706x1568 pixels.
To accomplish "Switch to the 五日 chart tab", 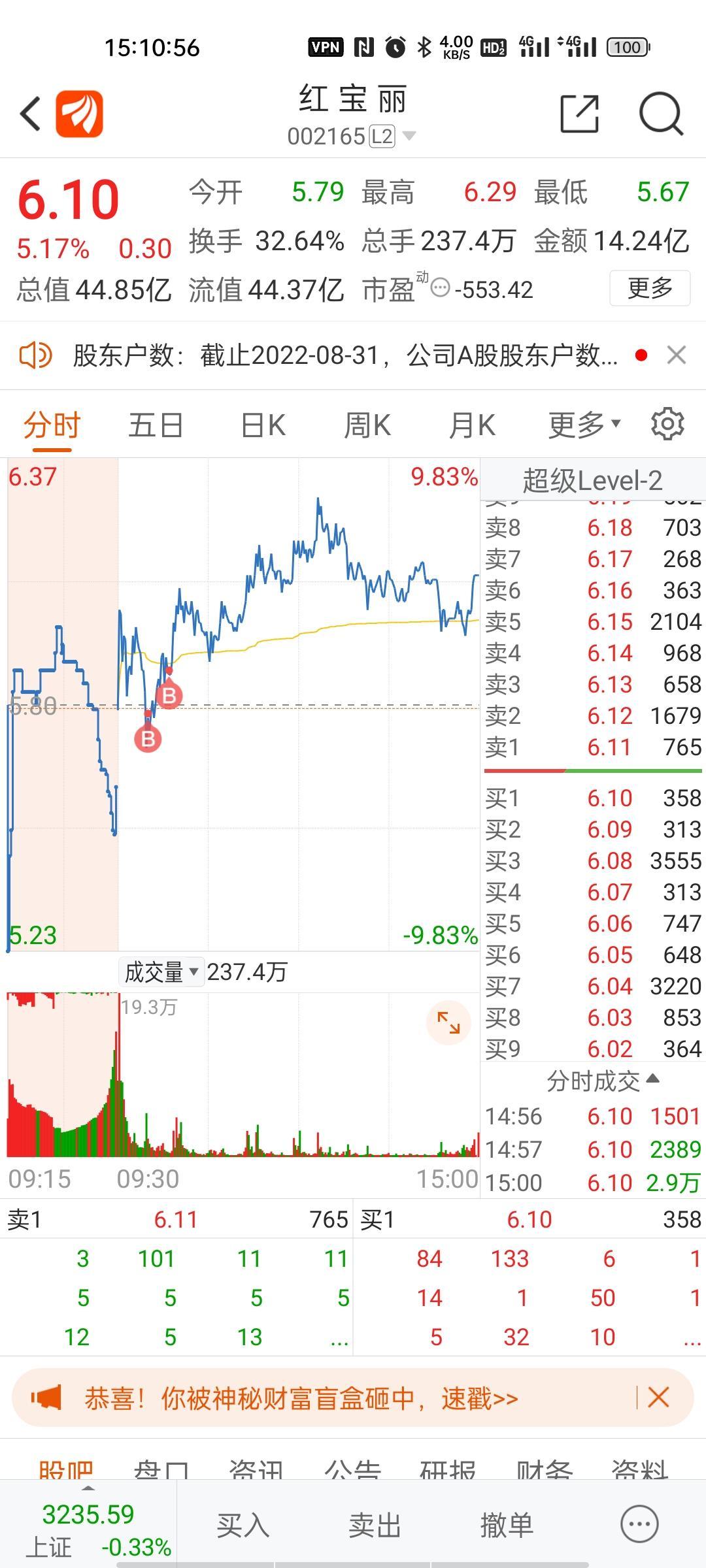I will point(156,425).
